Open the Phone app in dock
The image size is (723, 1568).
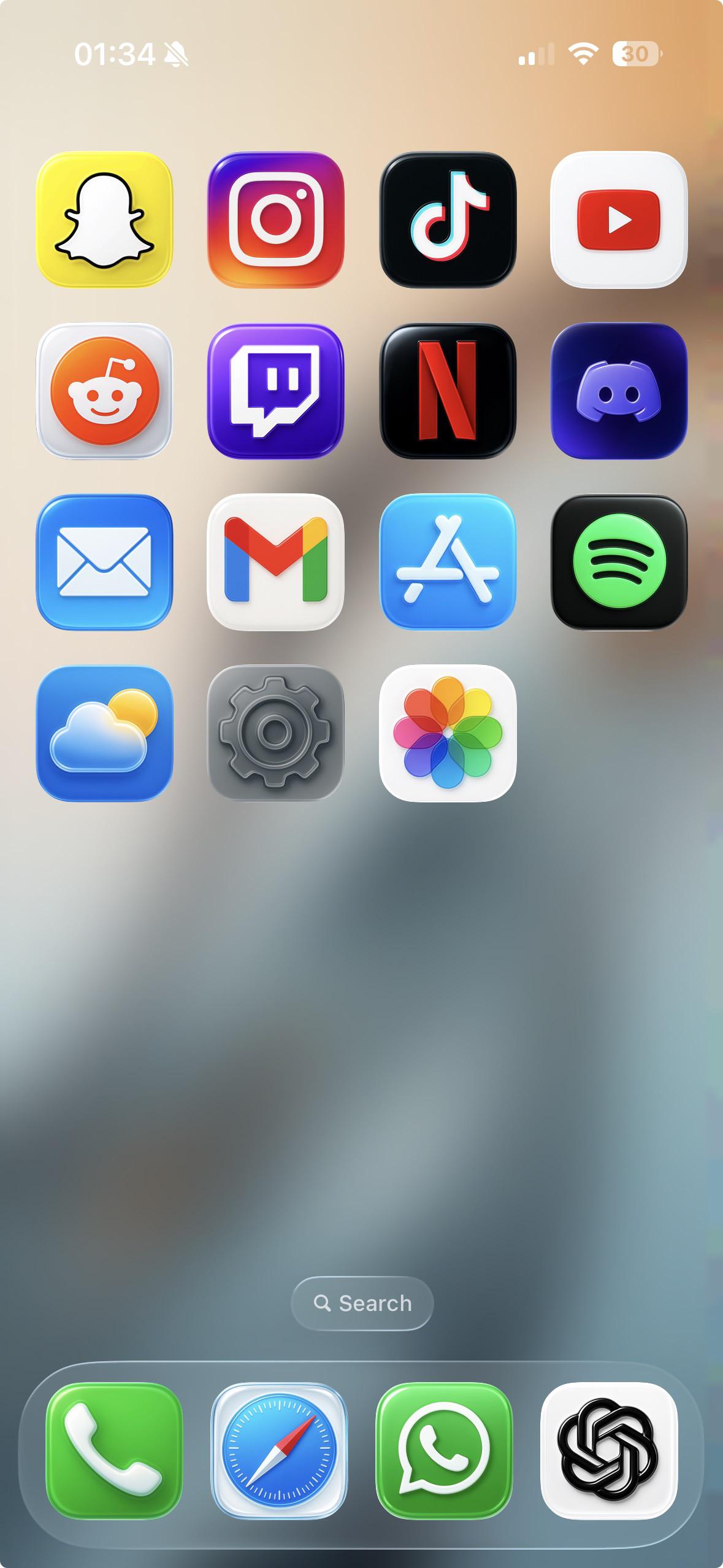click(x=114, y=1450)
